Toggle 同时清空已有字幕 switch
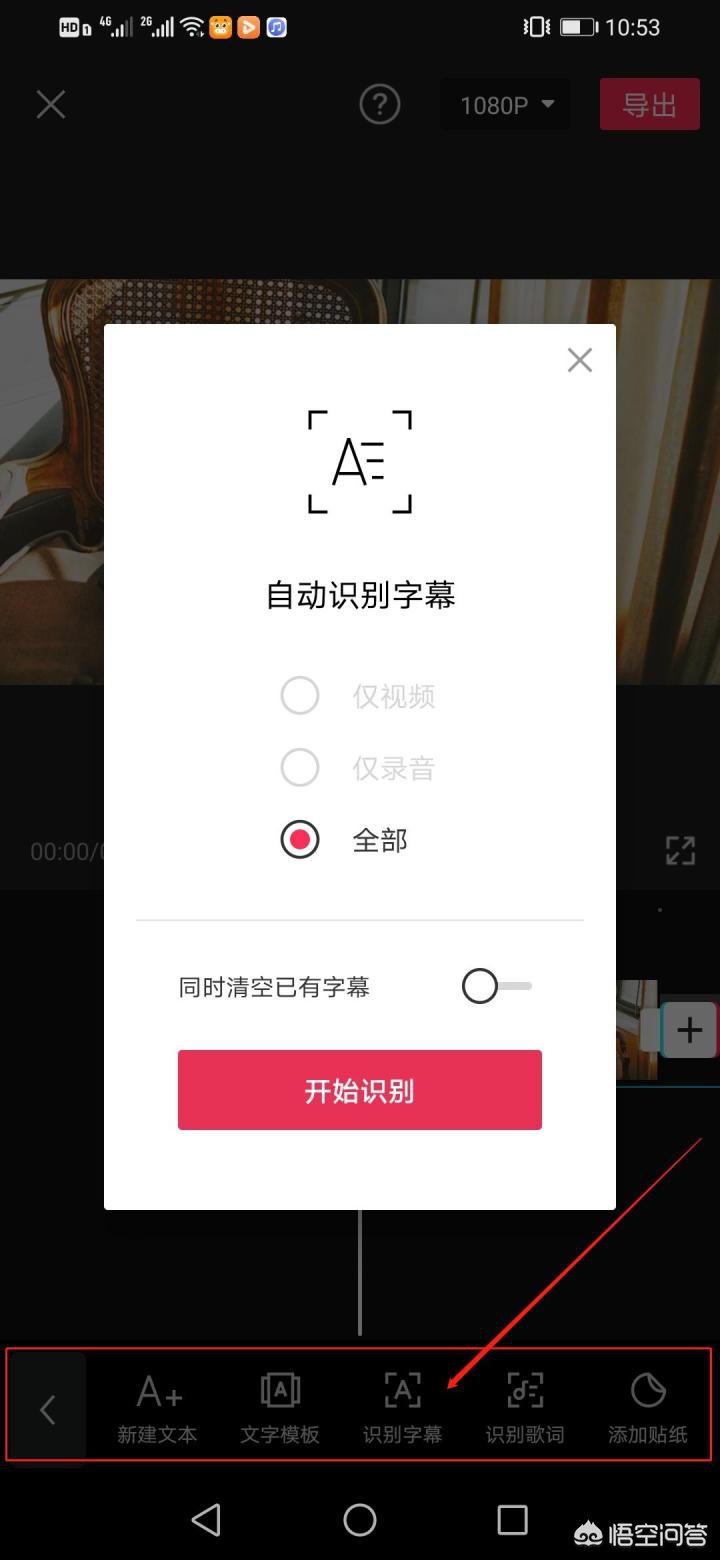Screen dimensions: 720x1560 click(496, 987)
